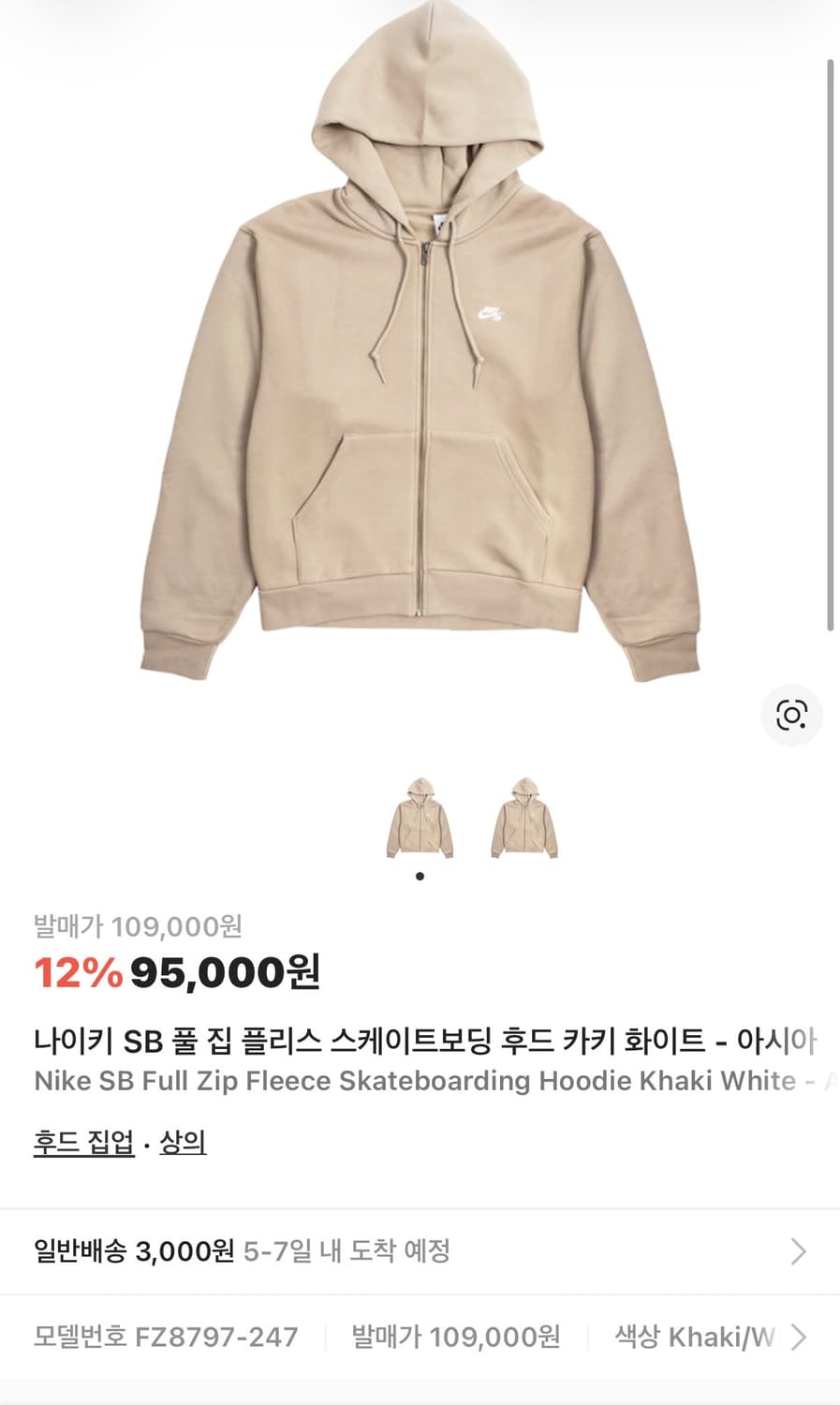Viewport: 840px width, 1405px height.
Task: Select the carousel page indicator dot
Action: 420,877
